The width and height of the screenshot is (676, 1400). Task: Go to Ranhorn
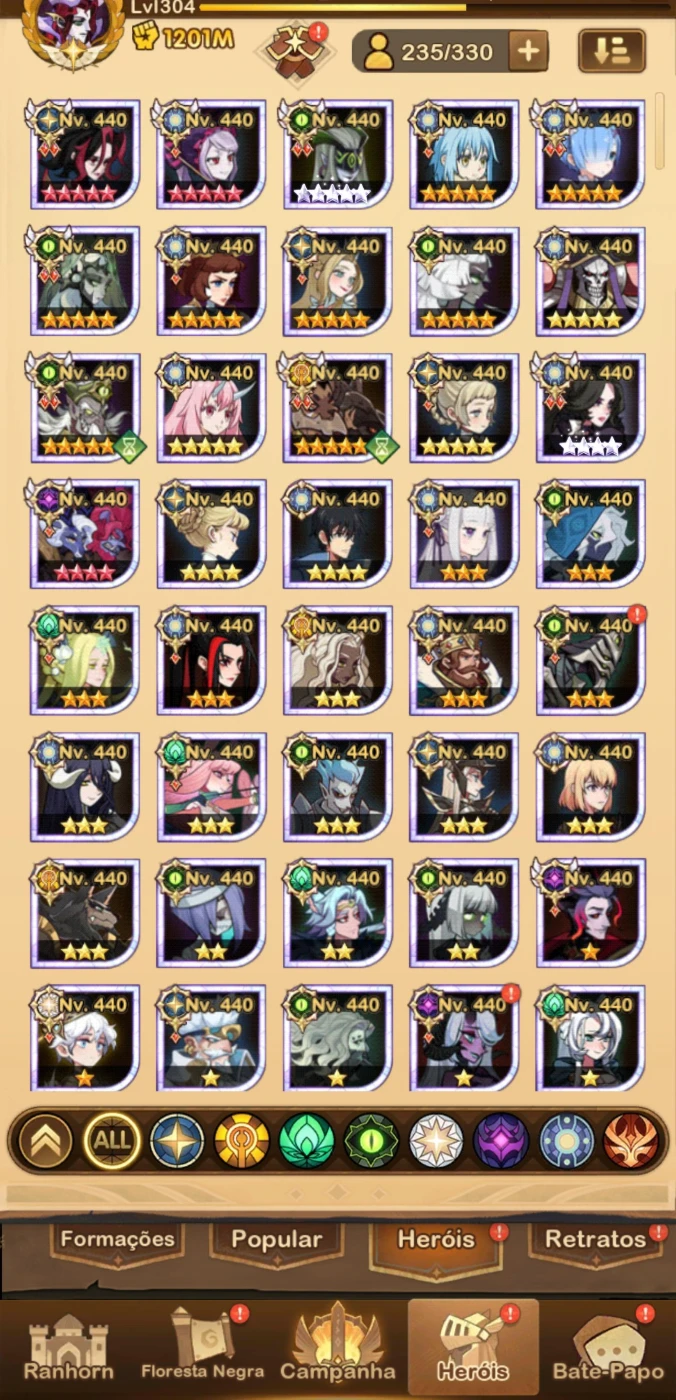tap(68, 1345)
